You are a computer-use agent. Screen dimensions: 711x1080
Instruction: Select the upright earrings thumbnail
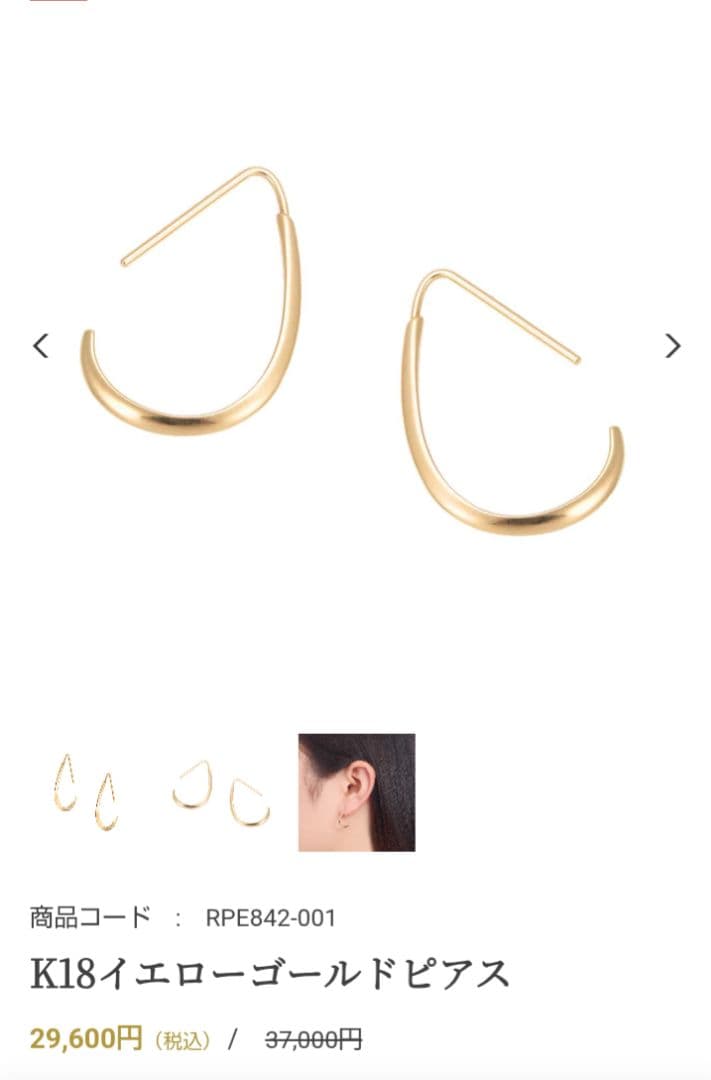click(x=85, y=792)
